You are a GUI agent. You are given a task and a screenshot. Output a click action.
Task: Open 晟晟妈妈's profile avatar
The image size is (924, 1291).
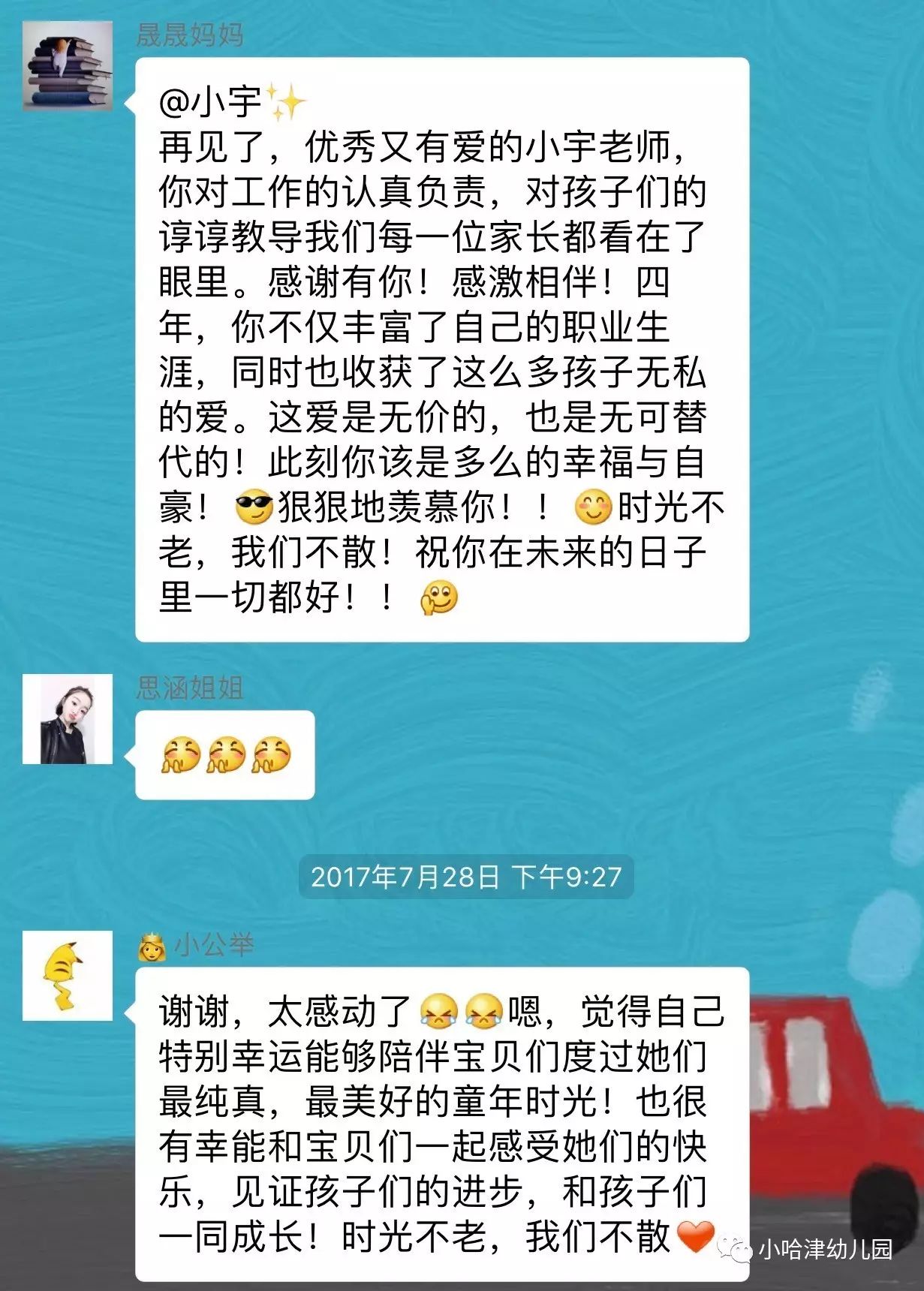pyautogui.click(x=68, y=66)
